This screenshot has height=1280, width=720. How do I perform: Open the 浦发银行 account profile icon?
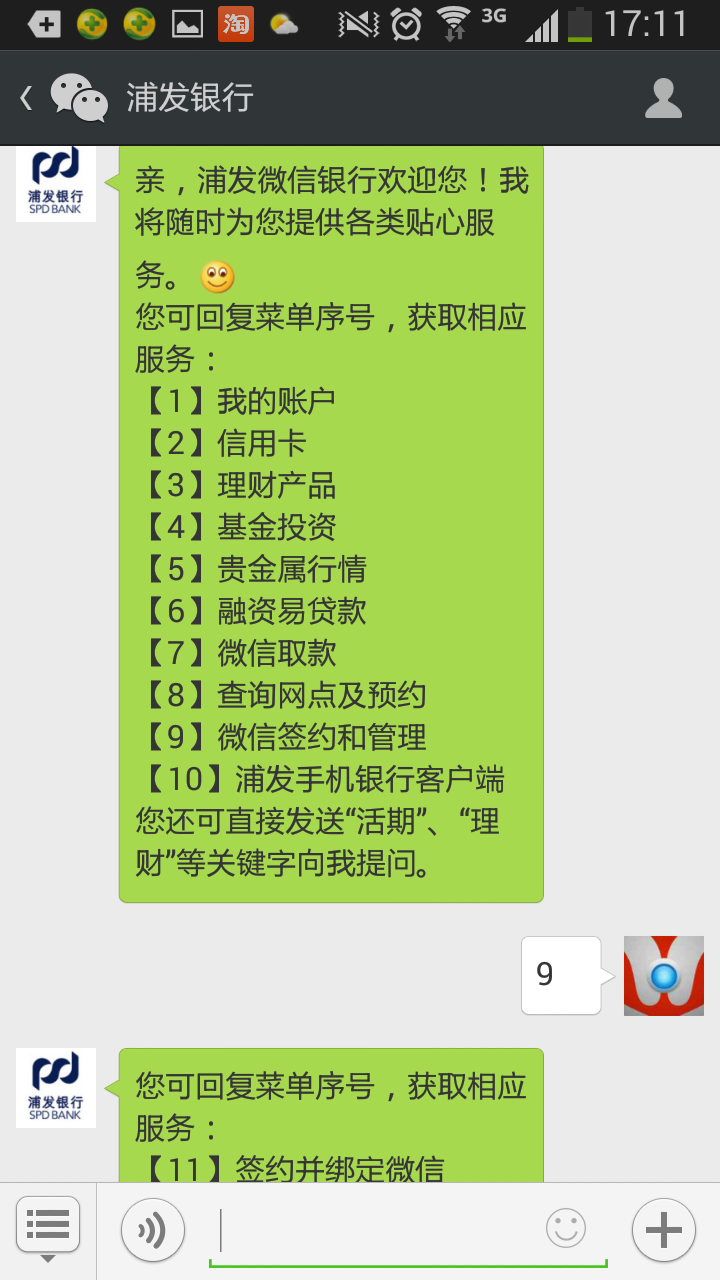pyautogui.click(x=663, y=98)
